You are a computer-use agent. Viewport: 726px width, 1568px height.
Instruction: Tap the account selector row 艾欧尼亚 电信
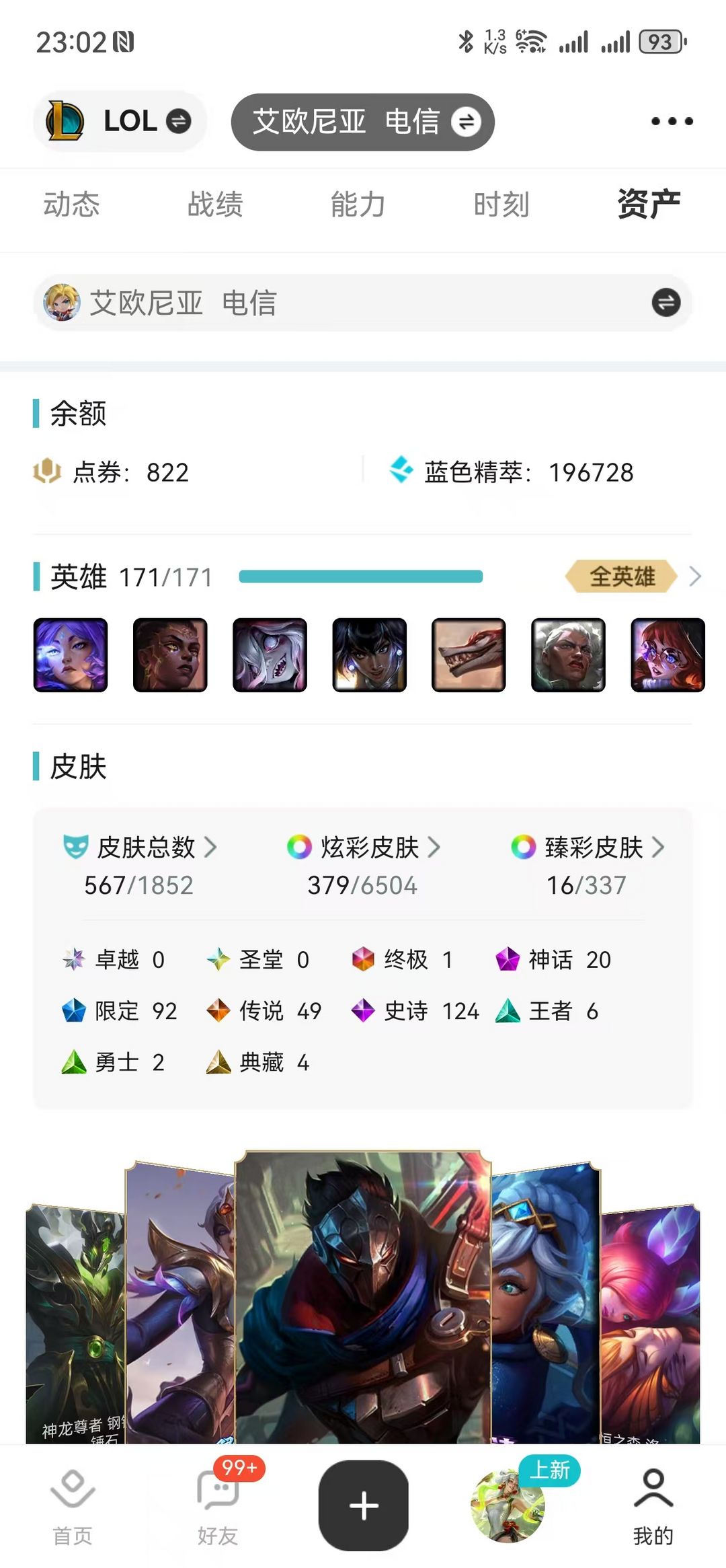pos(363,303)
